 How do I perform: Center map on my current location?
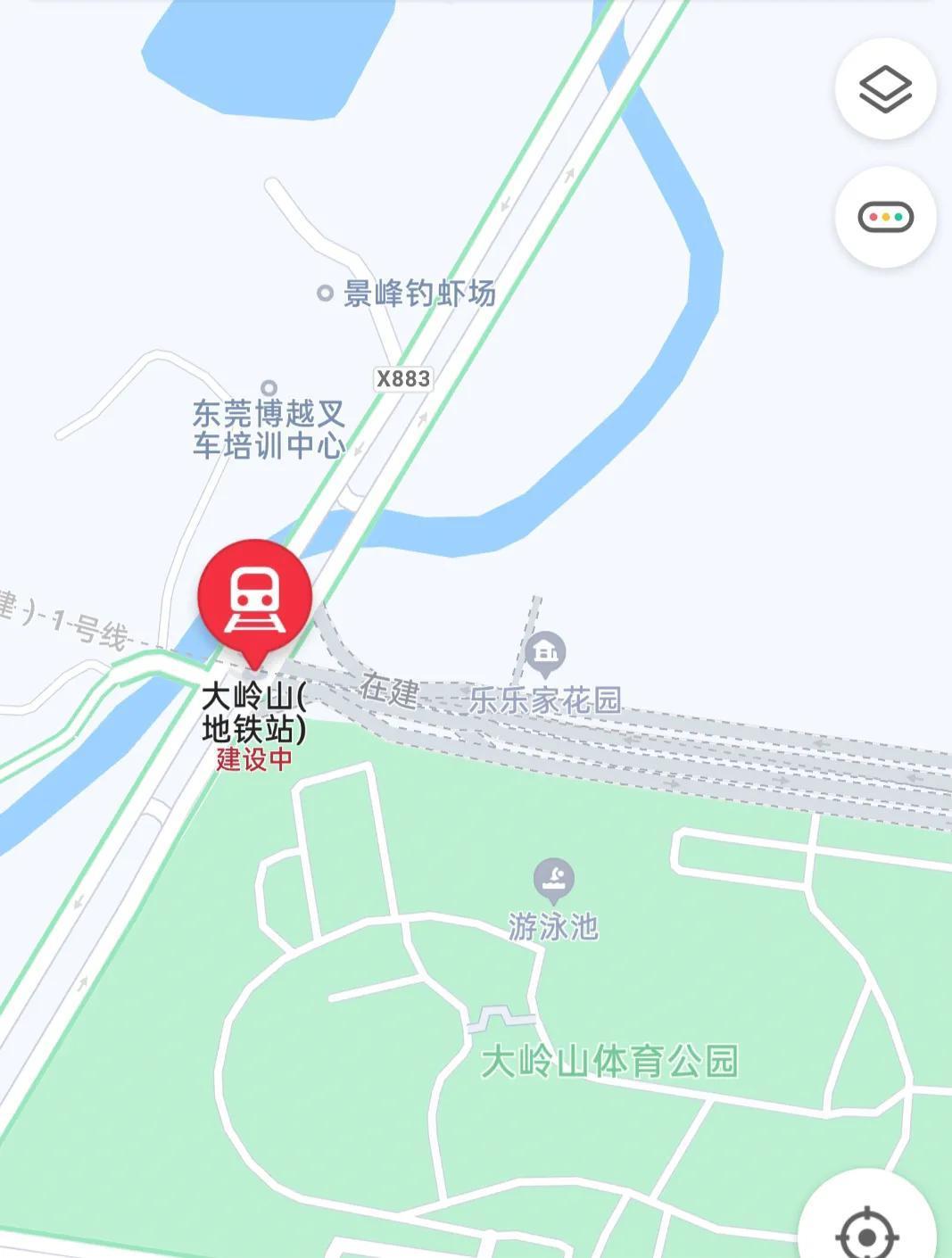coord(867,1236)
